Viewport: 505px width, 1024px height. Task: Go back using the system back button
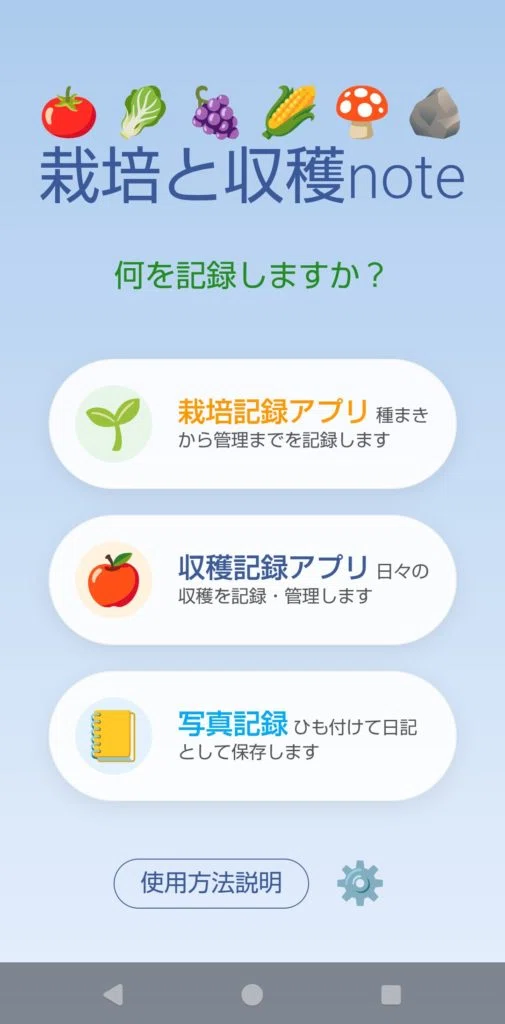[113, 994]
